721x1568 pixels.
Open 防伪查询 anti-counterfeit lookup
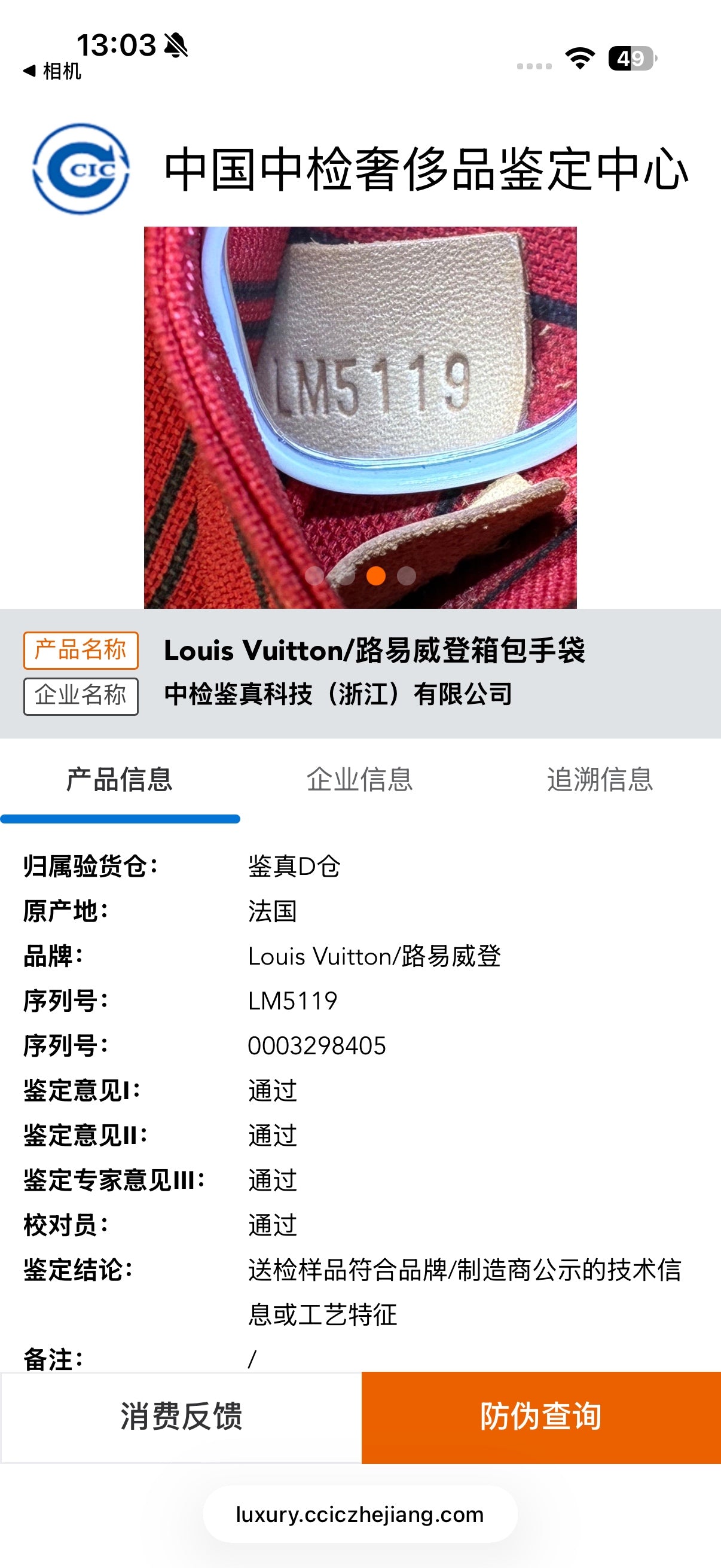541,1417
